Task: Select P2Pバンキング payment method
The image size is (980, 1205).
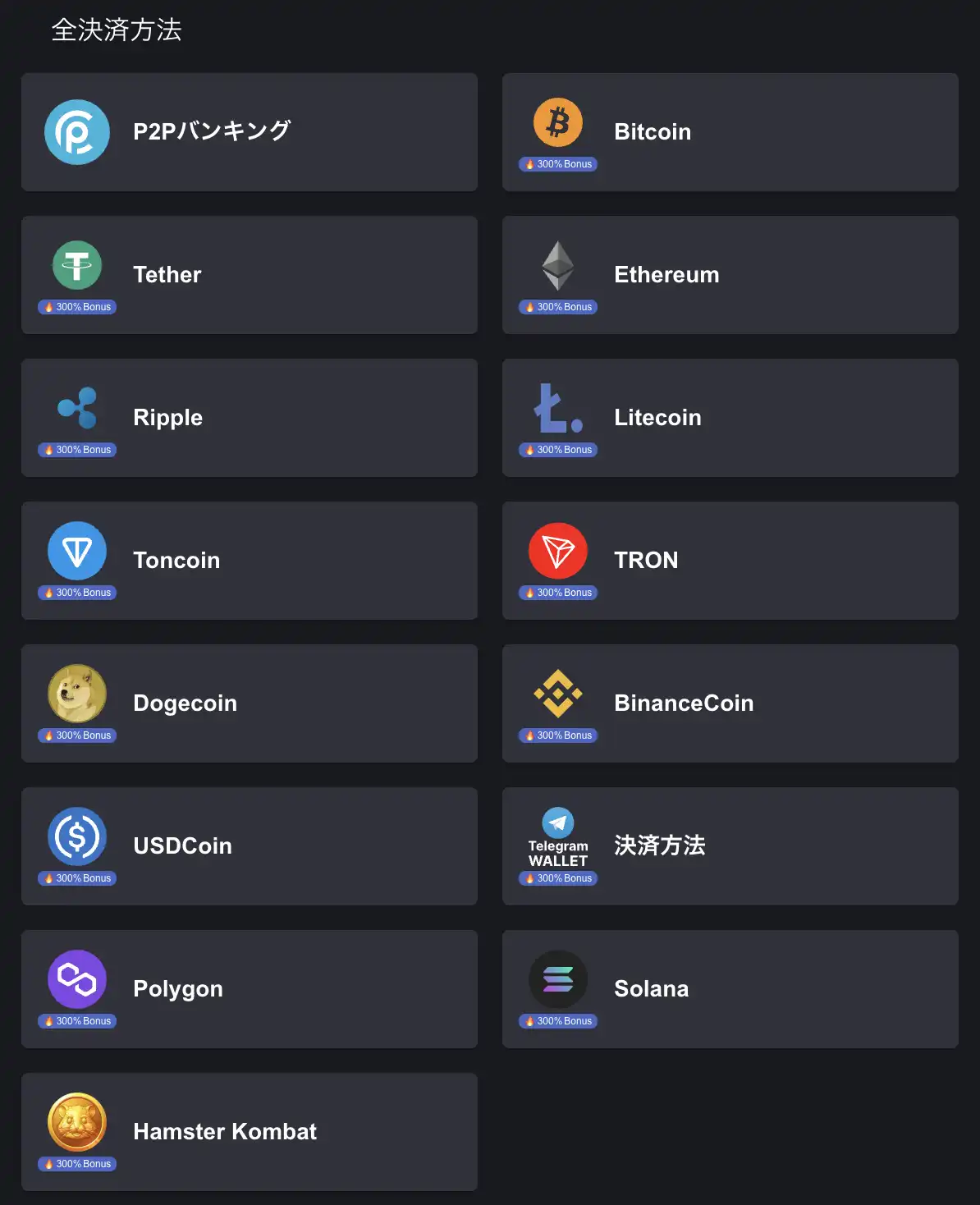Action: click(249, 132)
